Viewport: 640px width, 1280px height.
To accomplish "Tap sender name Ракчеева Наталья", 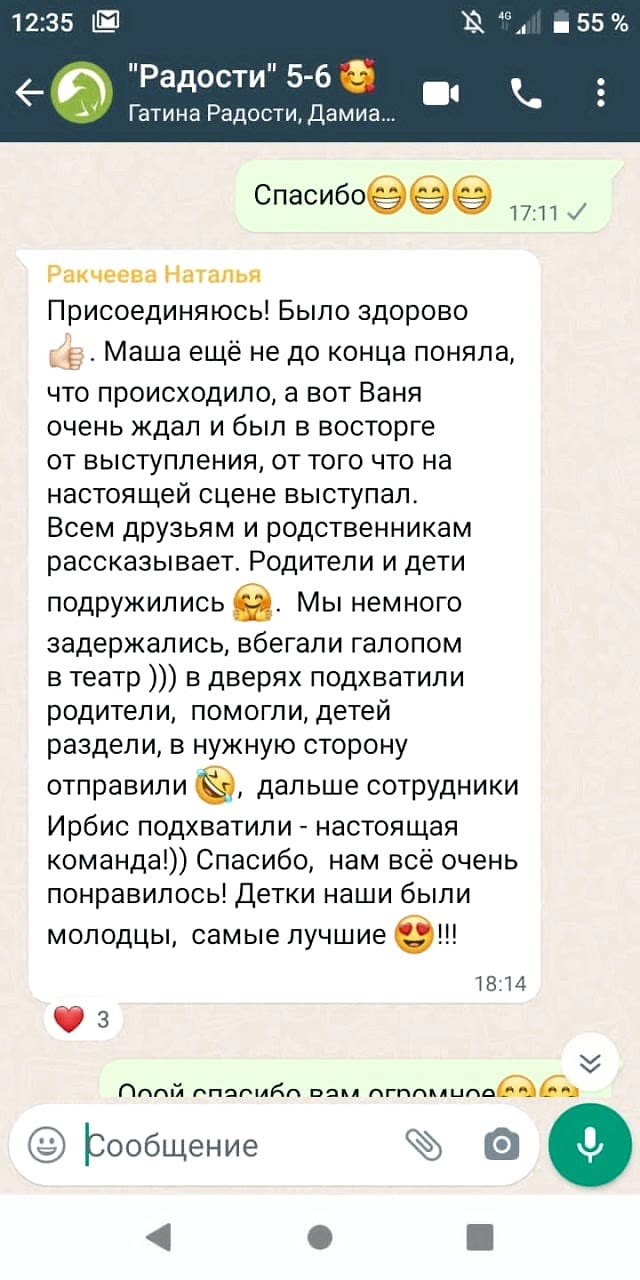I will coord(154,274).
